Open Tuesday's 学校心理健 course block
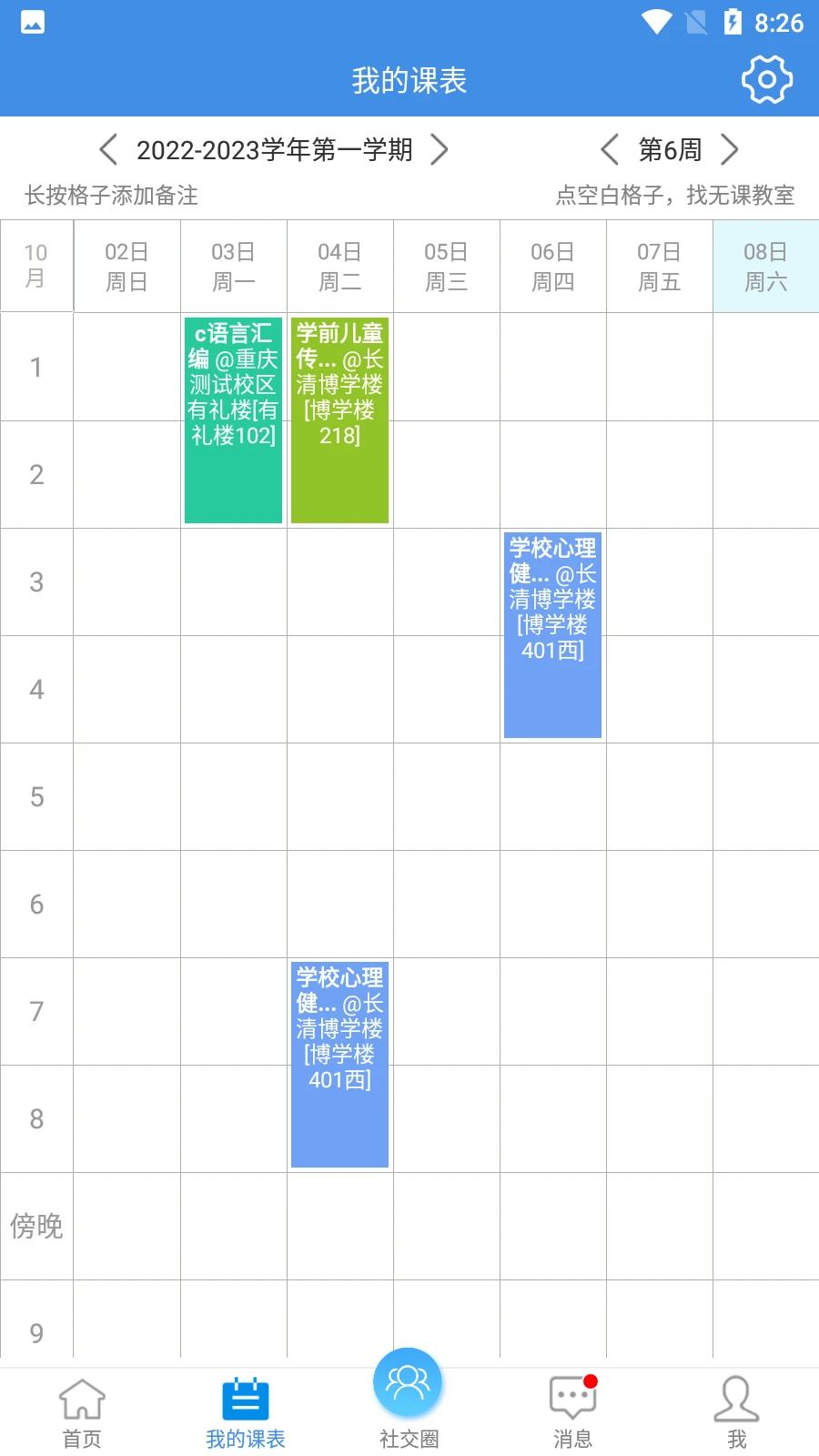Image resolution: width=819 pixels, height=1456 pixels. pyautogui.click(x=339, y=1064)
